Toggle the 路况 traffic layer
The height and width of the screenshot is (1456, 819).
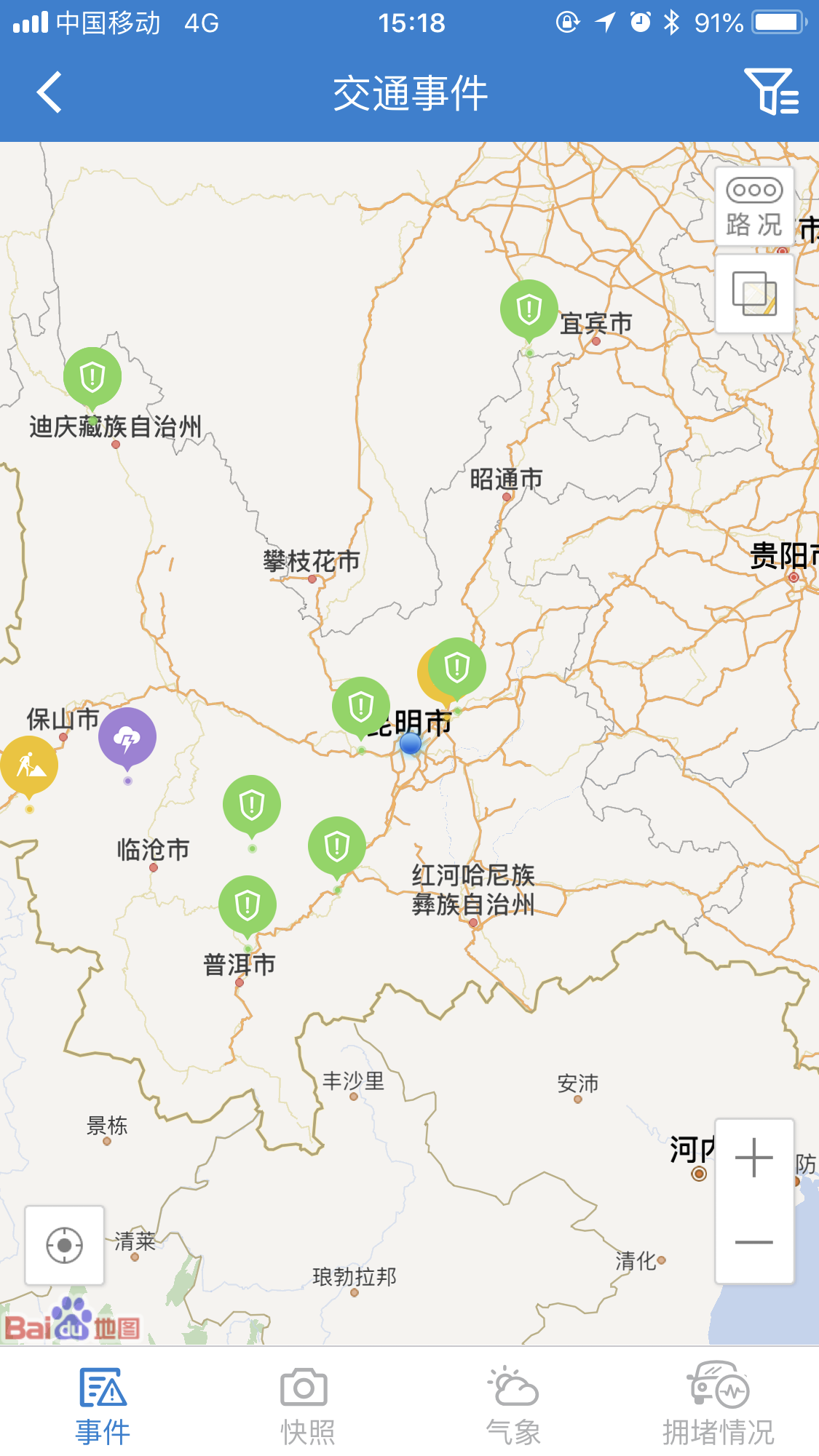tap(754, 207)
